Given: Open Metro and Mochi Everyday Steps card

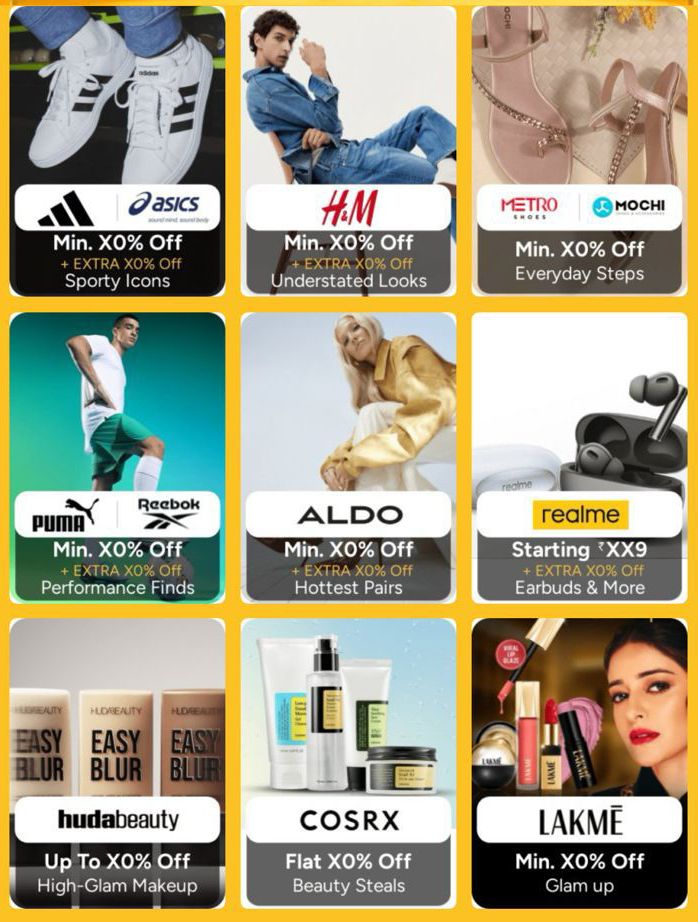Looking at the screenshot, I should (579, 152).
